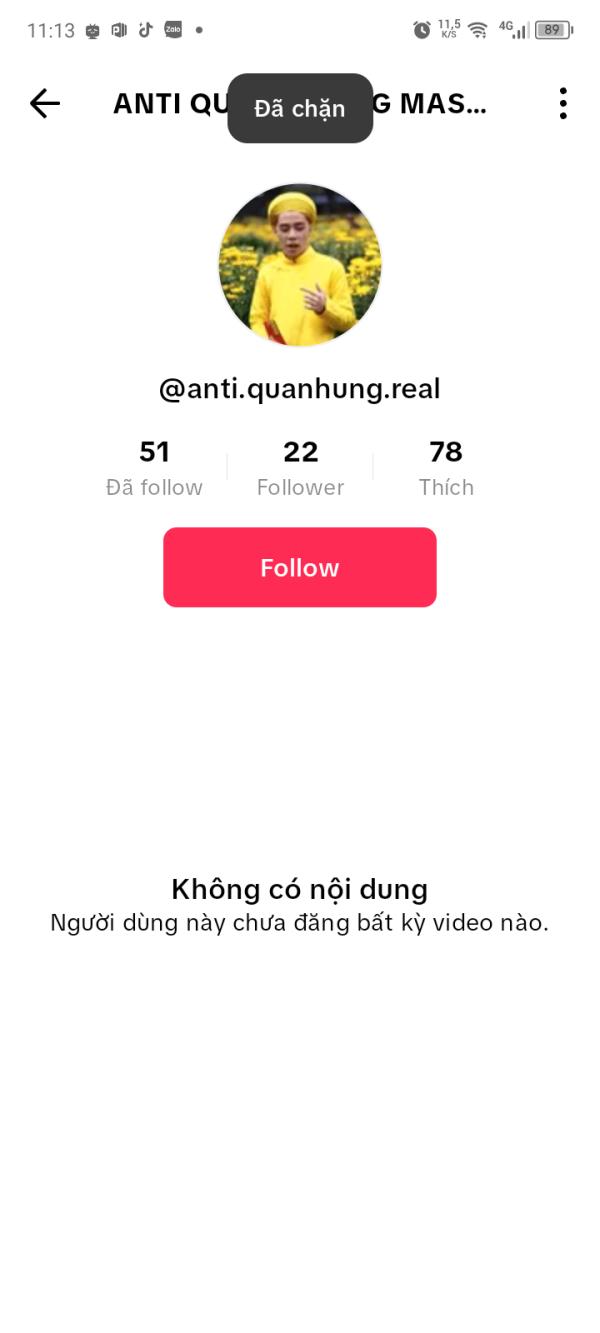The height and width of the screenshot is (1333, 600).
Task: Go back with the arrow icon
Action: tap(45, 104)
